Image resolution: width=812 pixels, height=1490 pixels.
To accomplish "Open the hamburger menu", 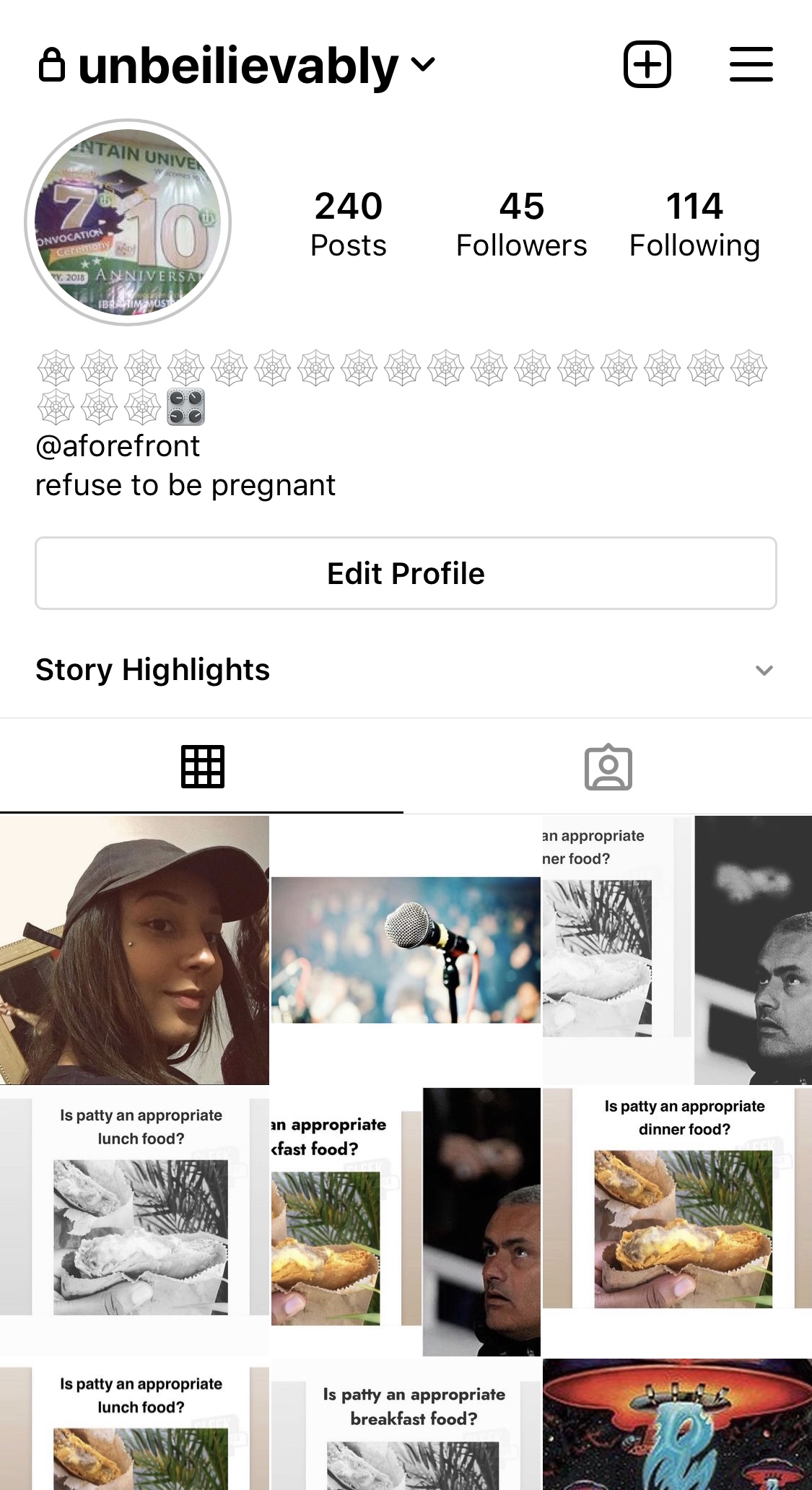I will coord(751,65).
